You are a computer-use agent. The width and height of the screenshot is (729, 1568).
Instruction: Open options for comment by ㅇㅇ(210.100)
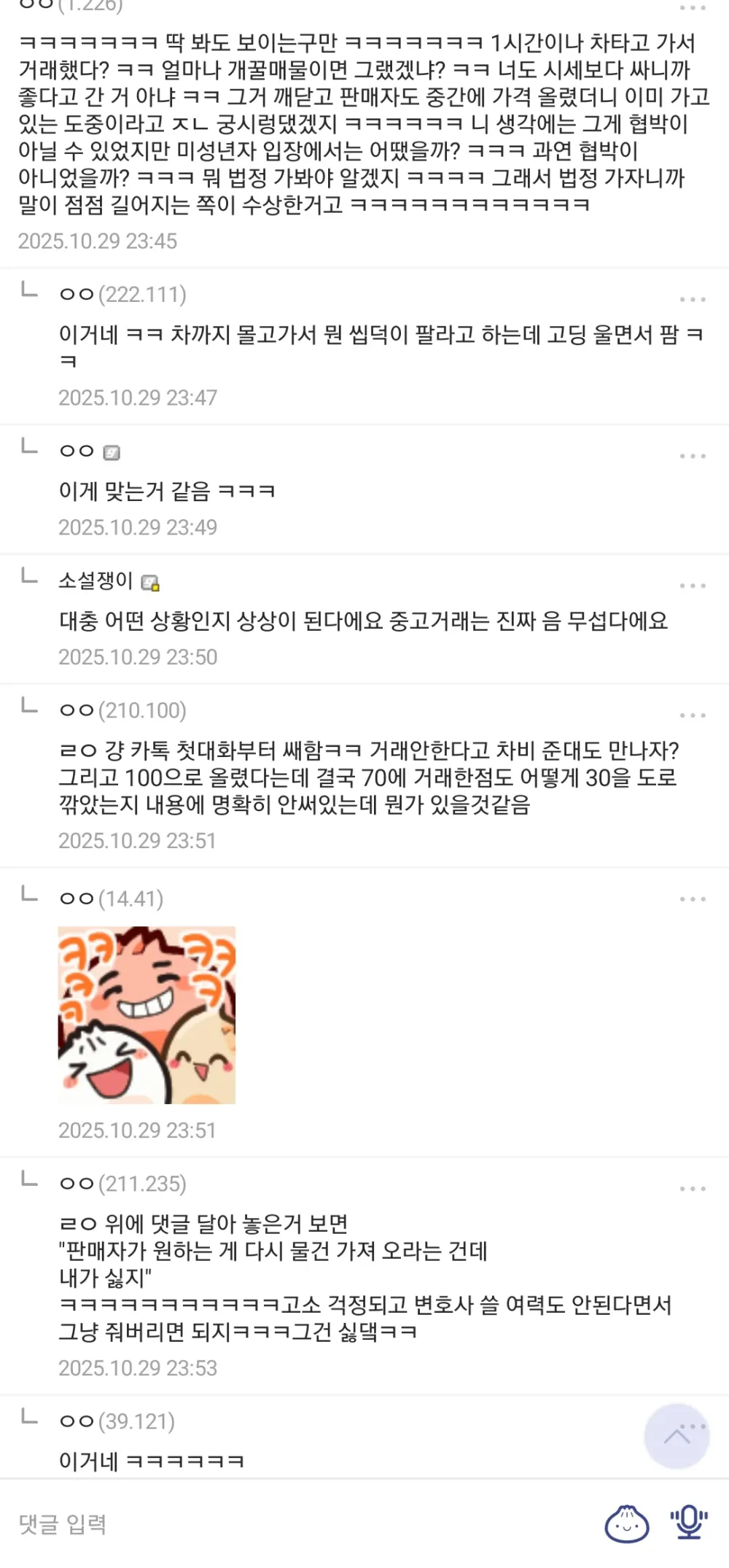692,715
